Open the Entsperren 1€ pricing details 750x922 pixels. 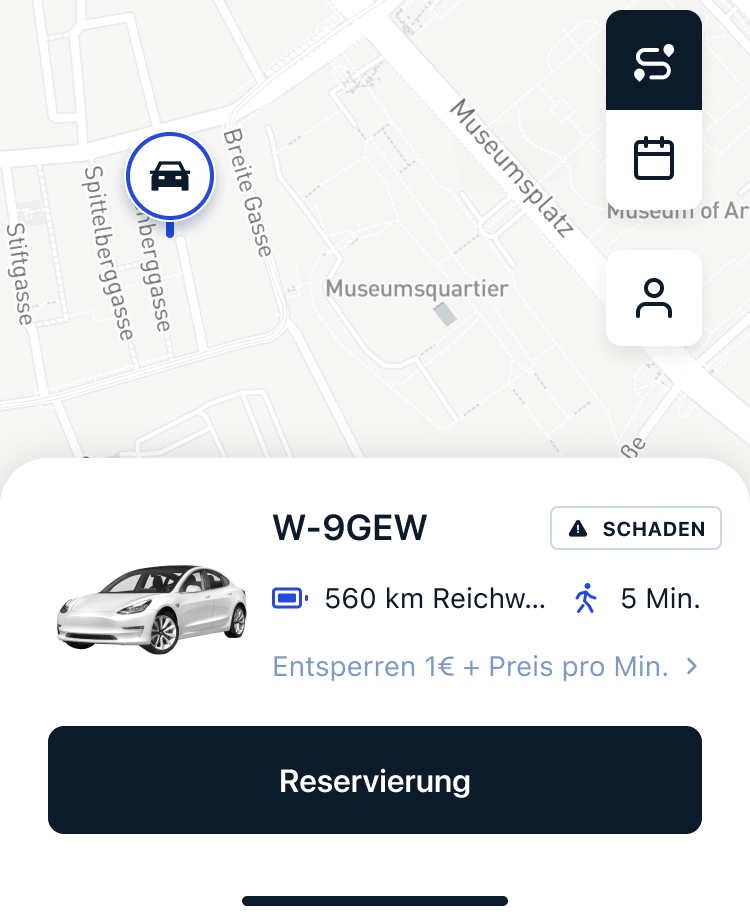pyautogui.click(x=485, y=666)
